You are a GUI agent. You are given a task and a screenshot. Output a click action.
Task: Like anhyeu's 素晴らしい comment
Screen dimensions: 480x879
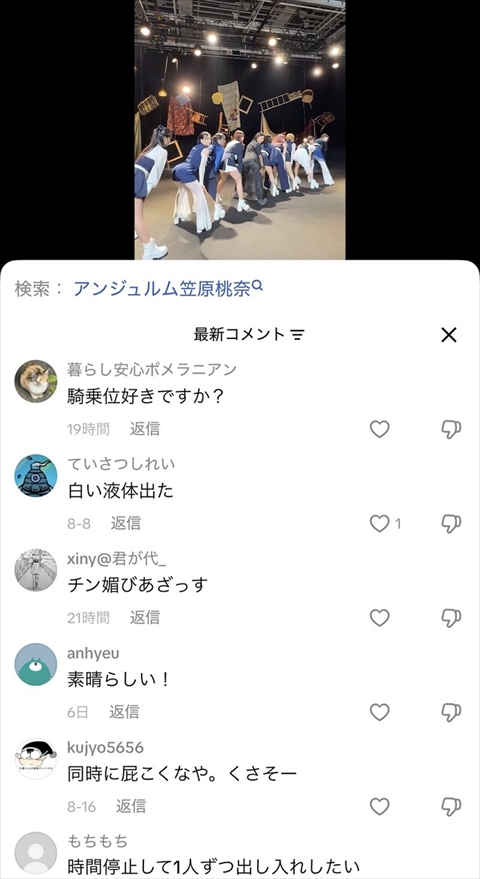(380, 712)
